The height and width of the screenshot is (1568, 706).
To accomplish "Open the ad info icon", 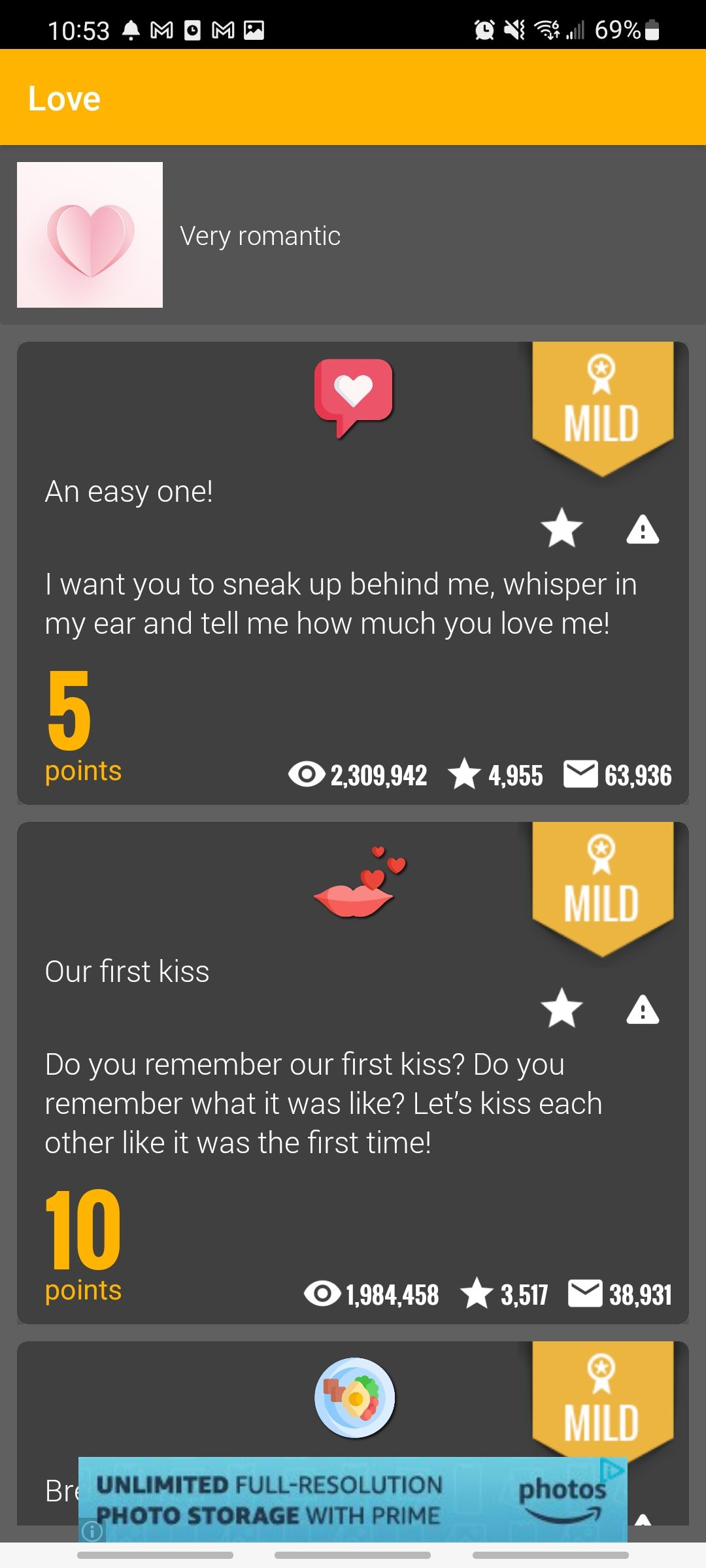I will (92, 1531).
